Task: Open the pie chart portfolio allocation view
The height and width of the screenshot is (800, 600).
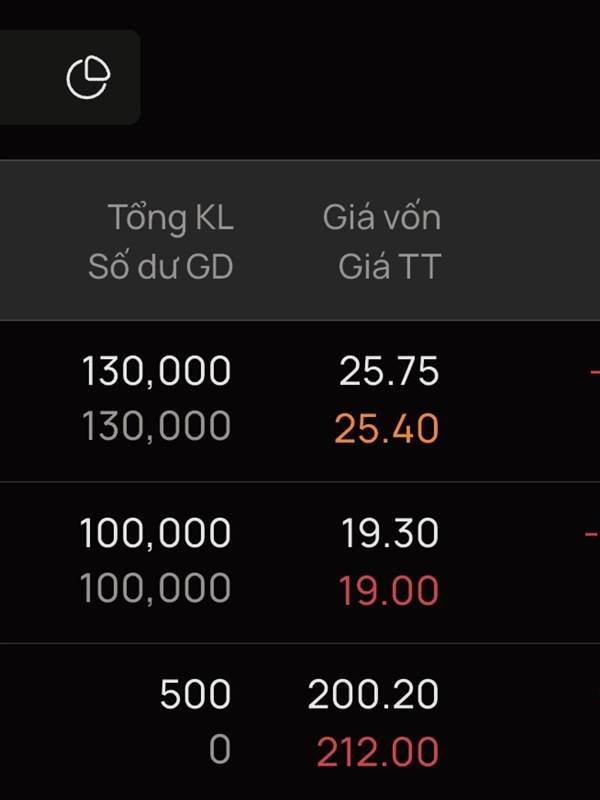Action: (88, 78)
